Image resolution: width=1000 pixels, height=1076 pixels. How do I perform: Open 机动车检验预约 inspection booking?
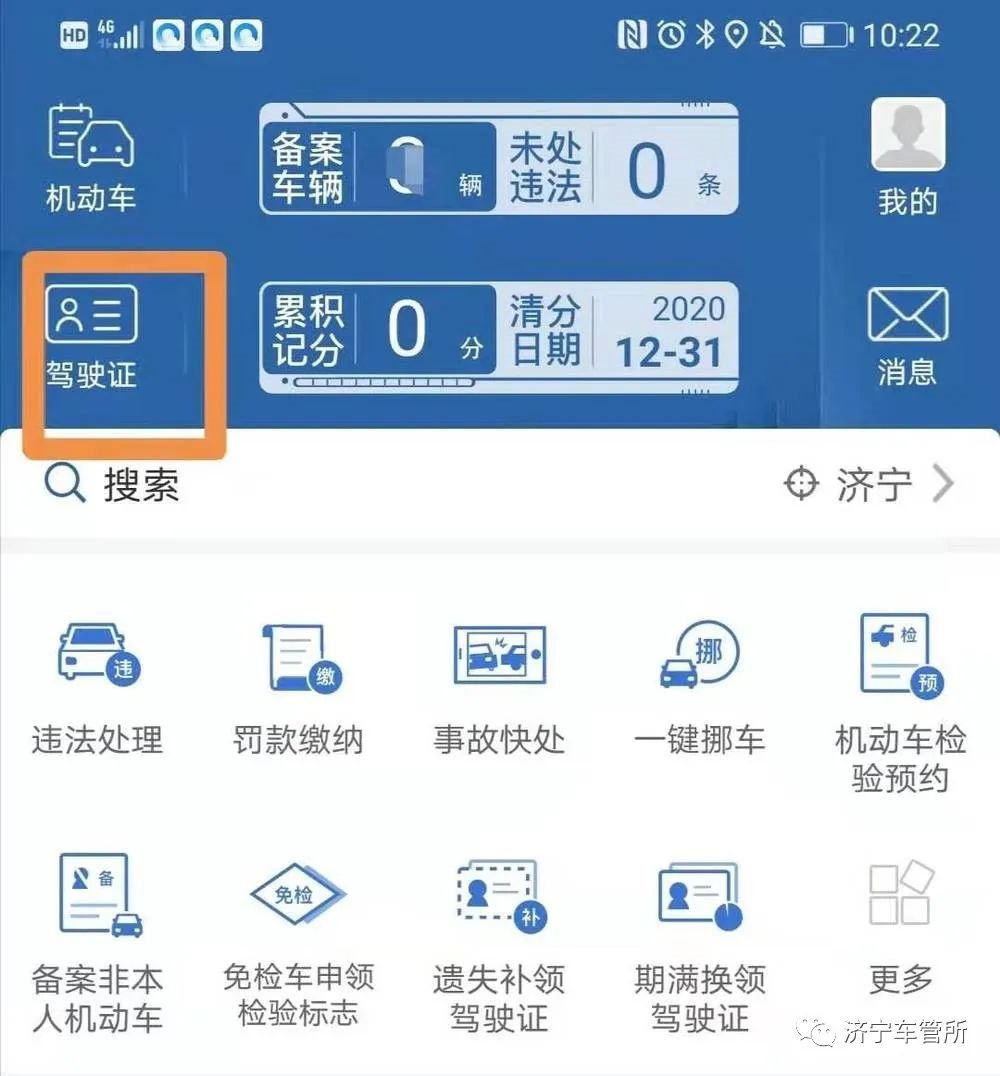coord(900,700)
